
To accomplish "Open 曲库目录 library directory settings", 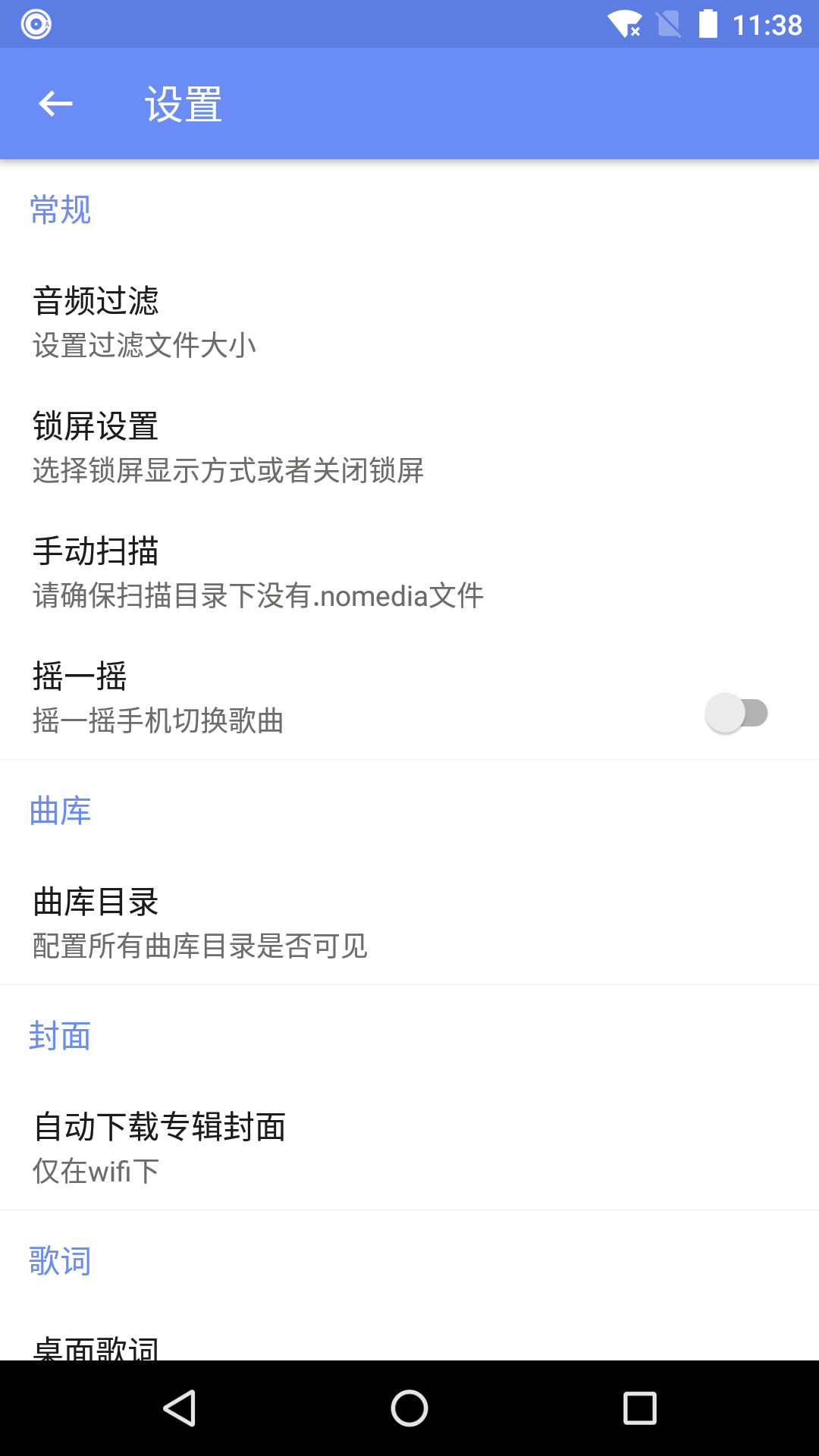I will (x=303, y=921).
